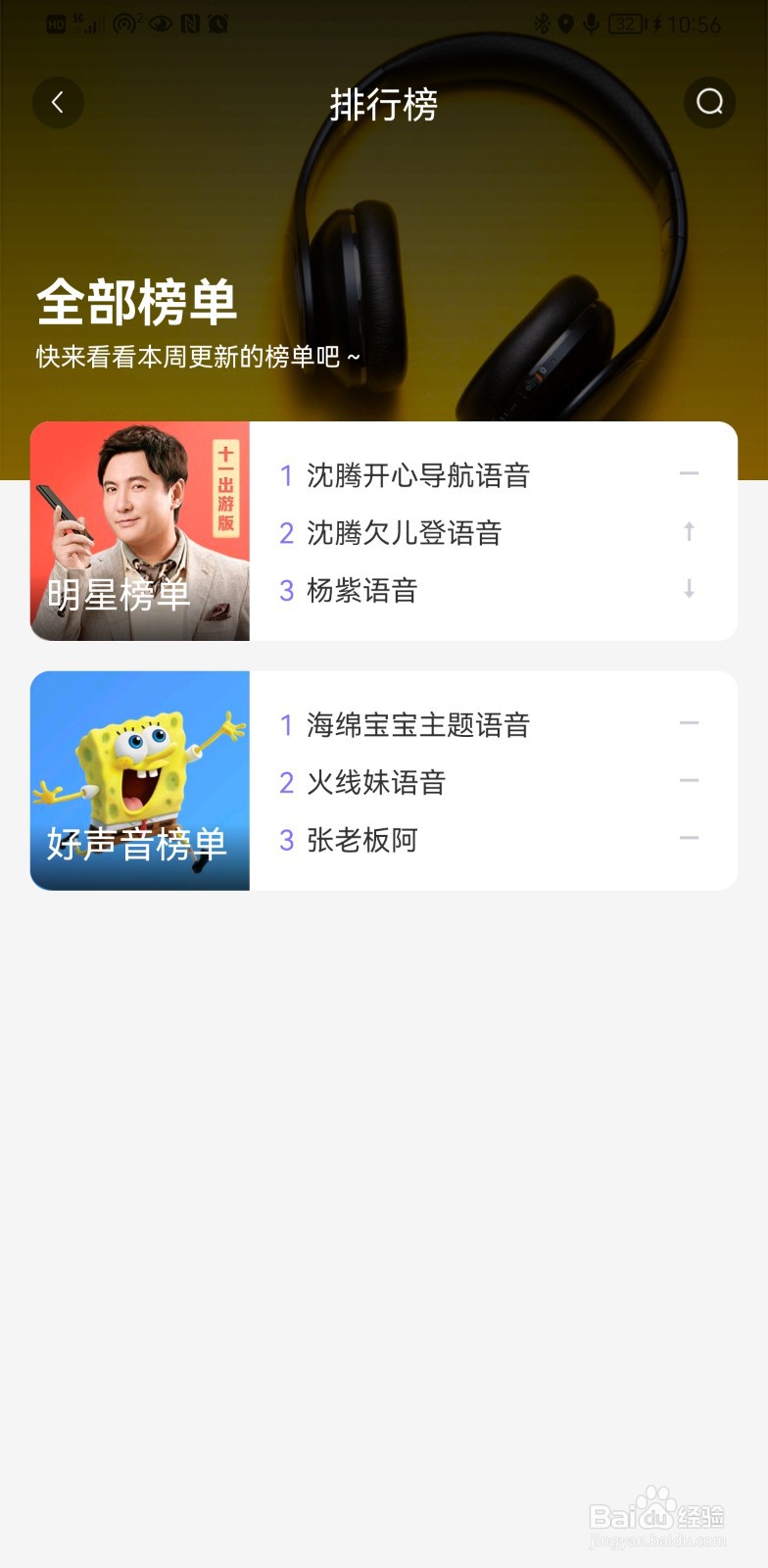
Task: Tap the unchanged-rank dash beside 海绵宝宝主题语音
Action: 690,723
